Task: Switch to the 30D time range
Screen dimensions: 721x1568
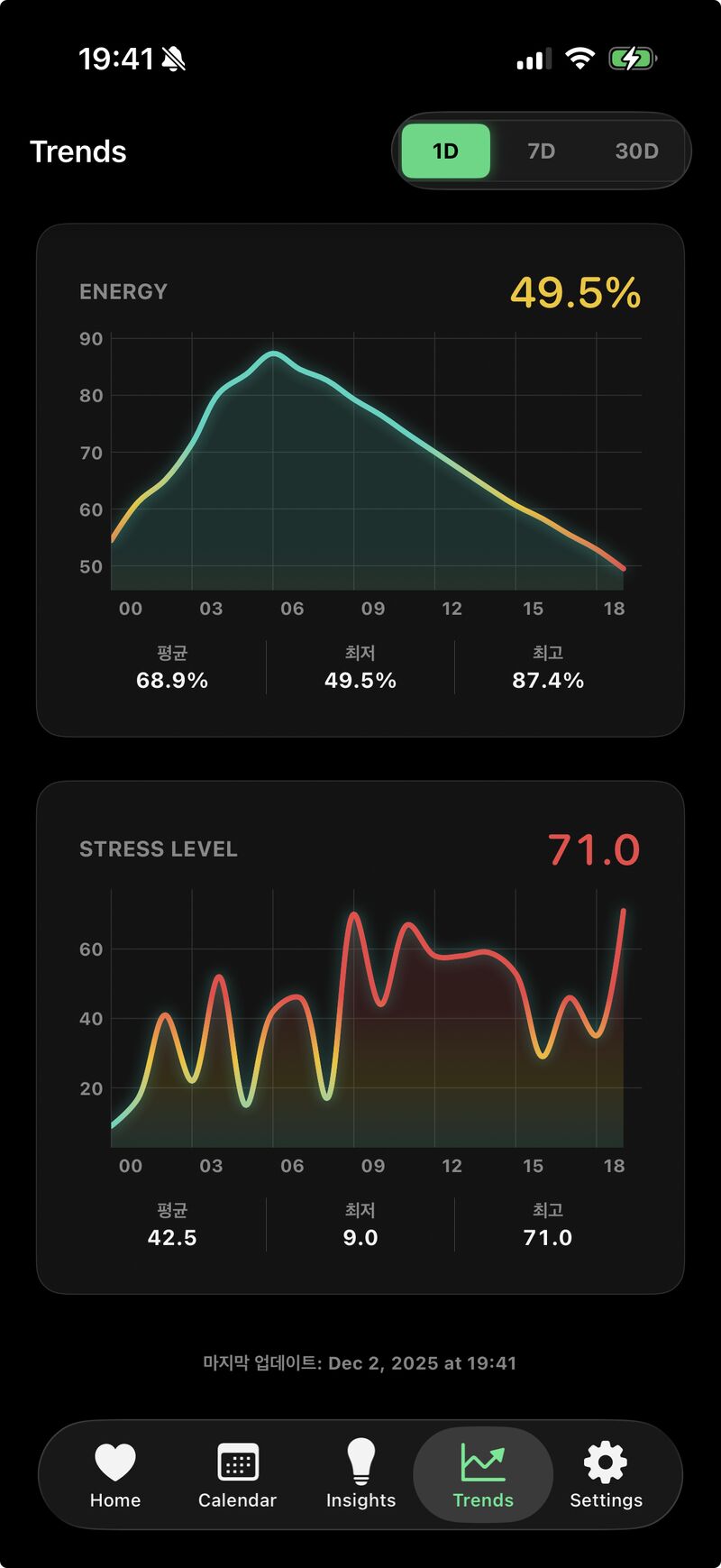Action: click(636, 151)
